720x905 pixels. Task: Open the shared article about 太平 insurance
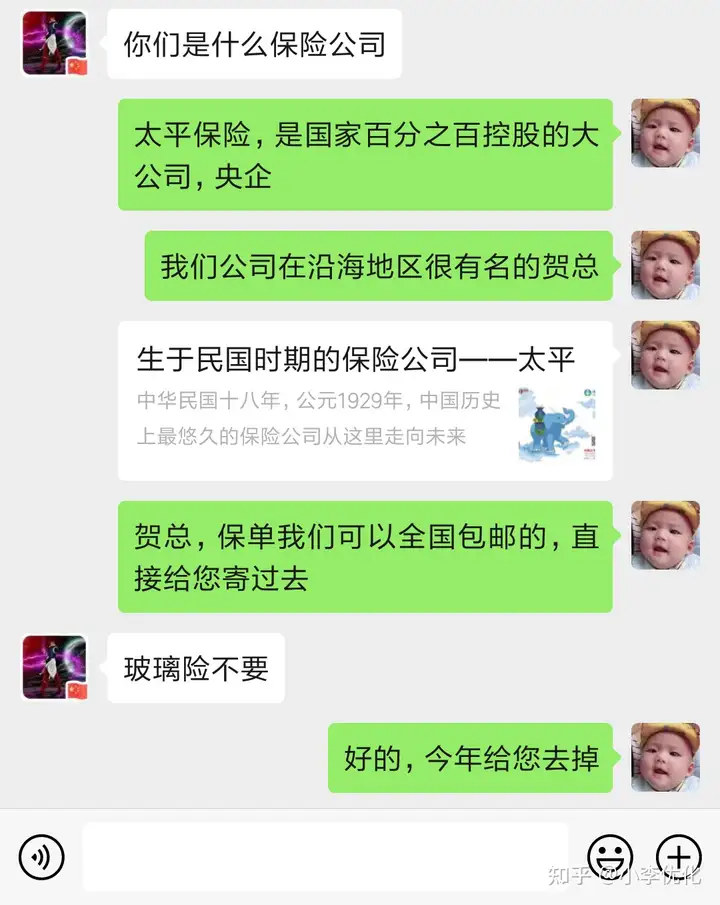pyautogui.click(x=365, y=400)
